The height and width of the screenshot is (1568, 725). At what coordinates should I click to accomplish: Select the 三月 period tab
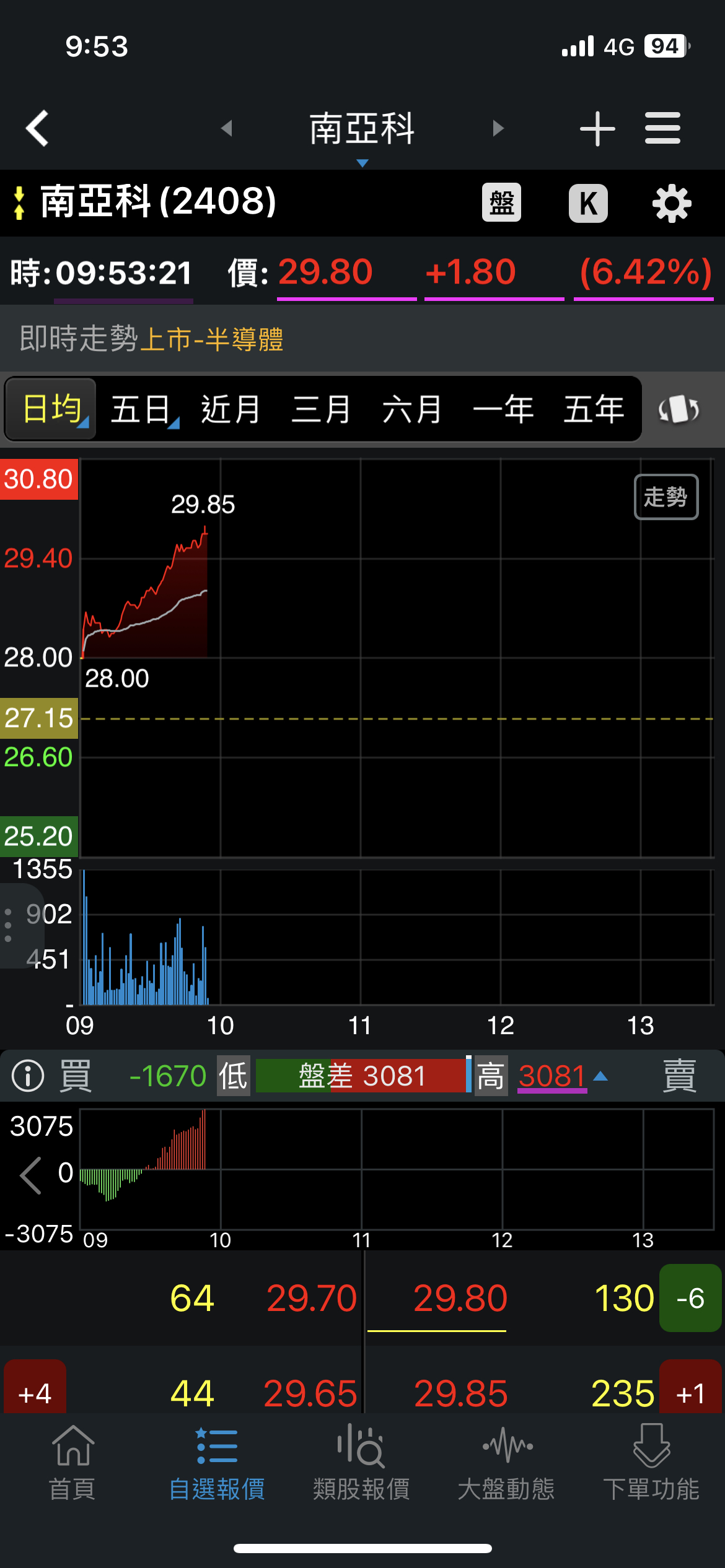pyautogui.click(x=321, y=409)
